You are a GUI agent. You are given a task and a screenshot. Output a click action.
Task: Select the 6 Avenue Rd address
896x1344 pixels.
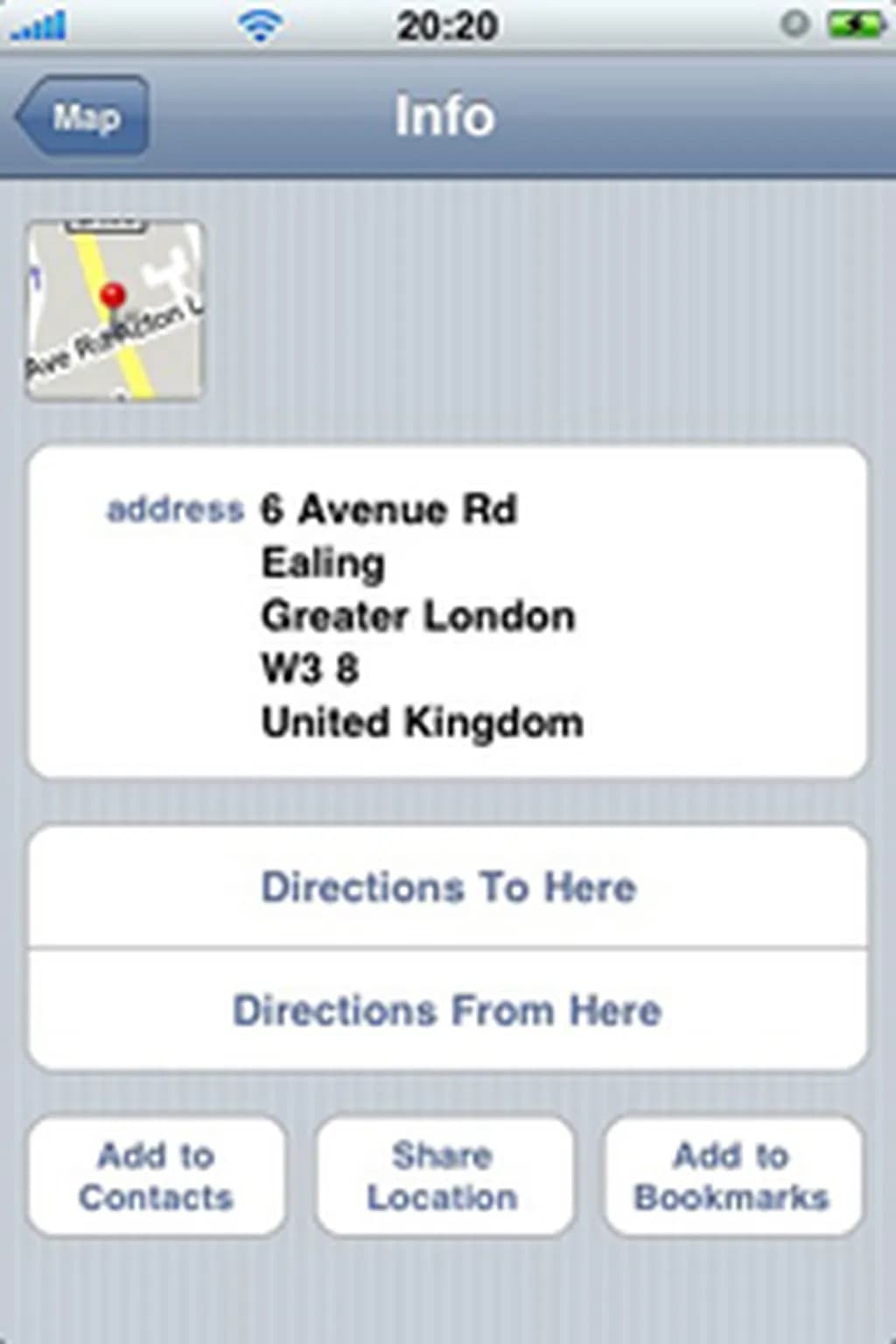tap(448, 612)
